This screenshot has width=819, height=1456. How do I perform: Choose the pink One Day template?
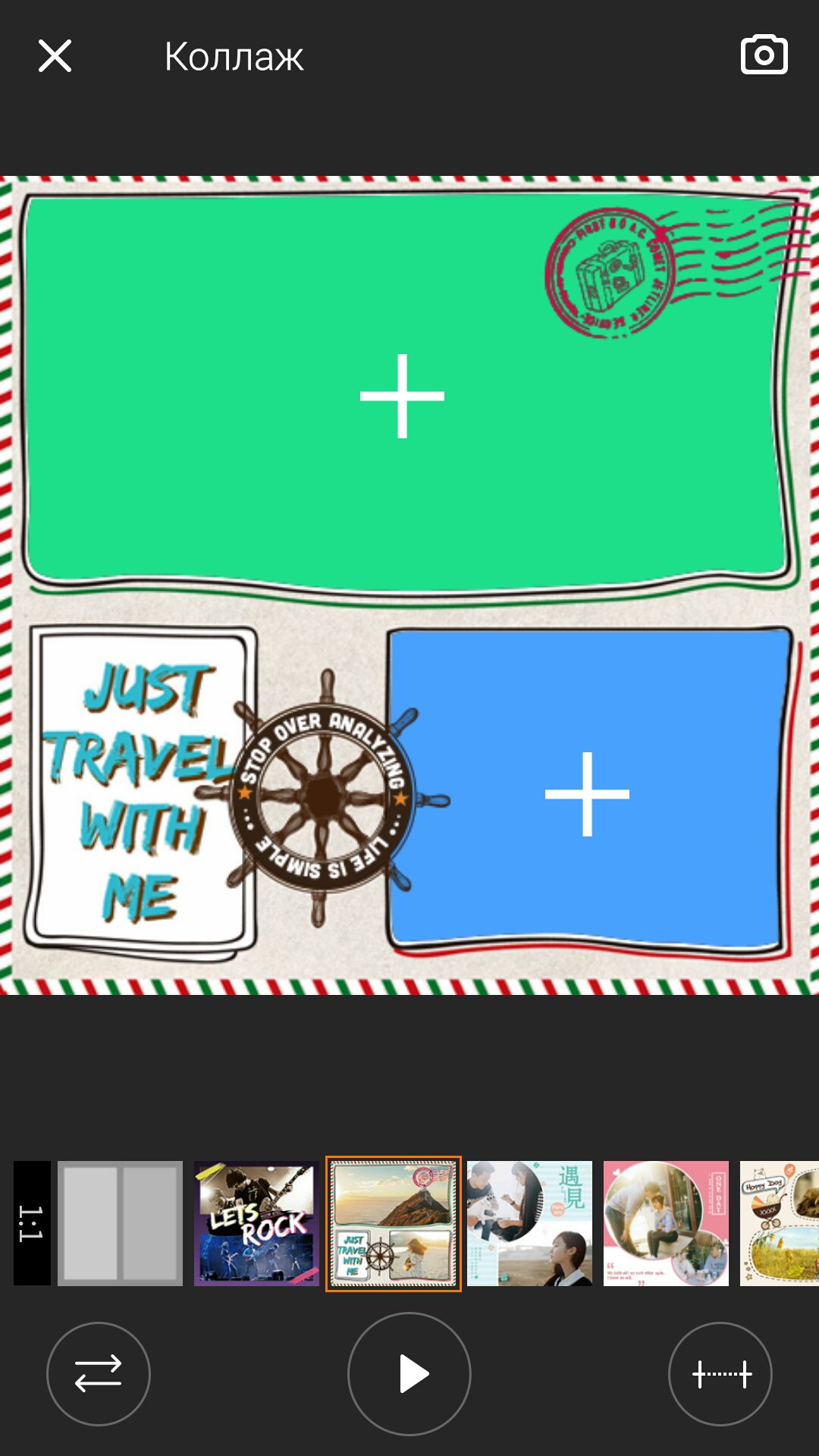tap(666, 1222)
